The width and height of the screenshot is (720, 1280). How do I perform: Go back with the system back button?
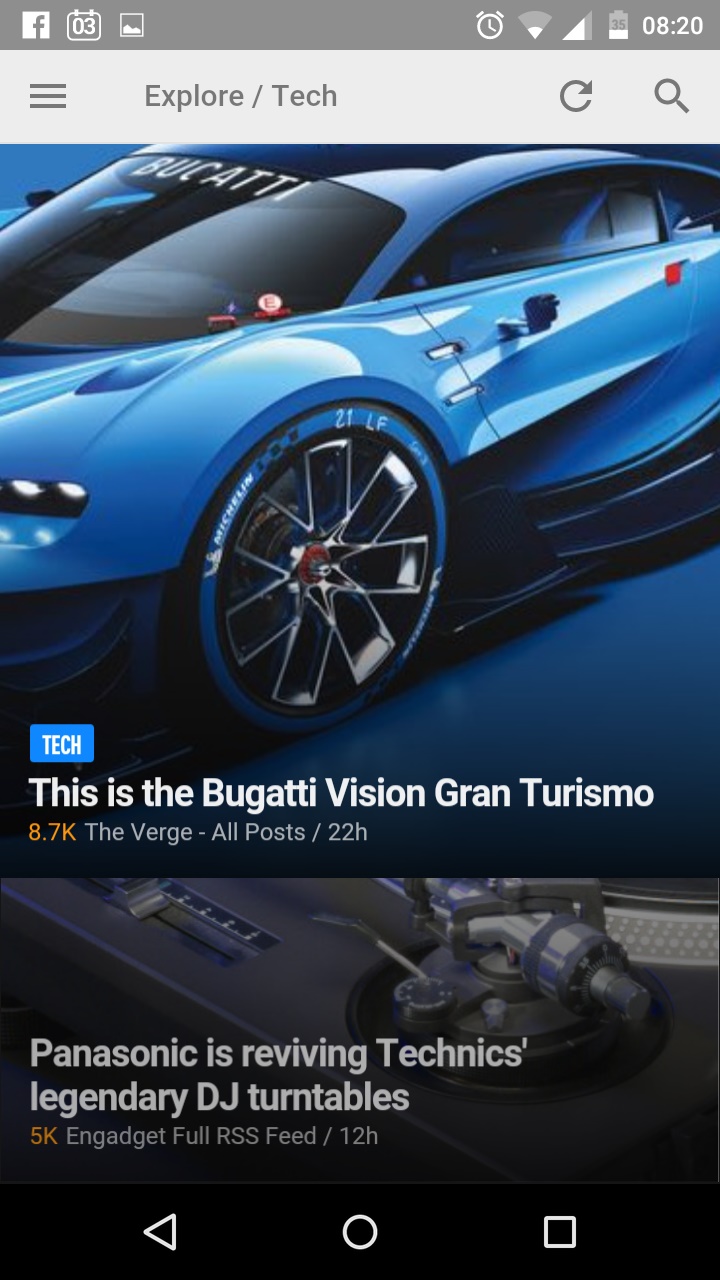coord(161,1232)
